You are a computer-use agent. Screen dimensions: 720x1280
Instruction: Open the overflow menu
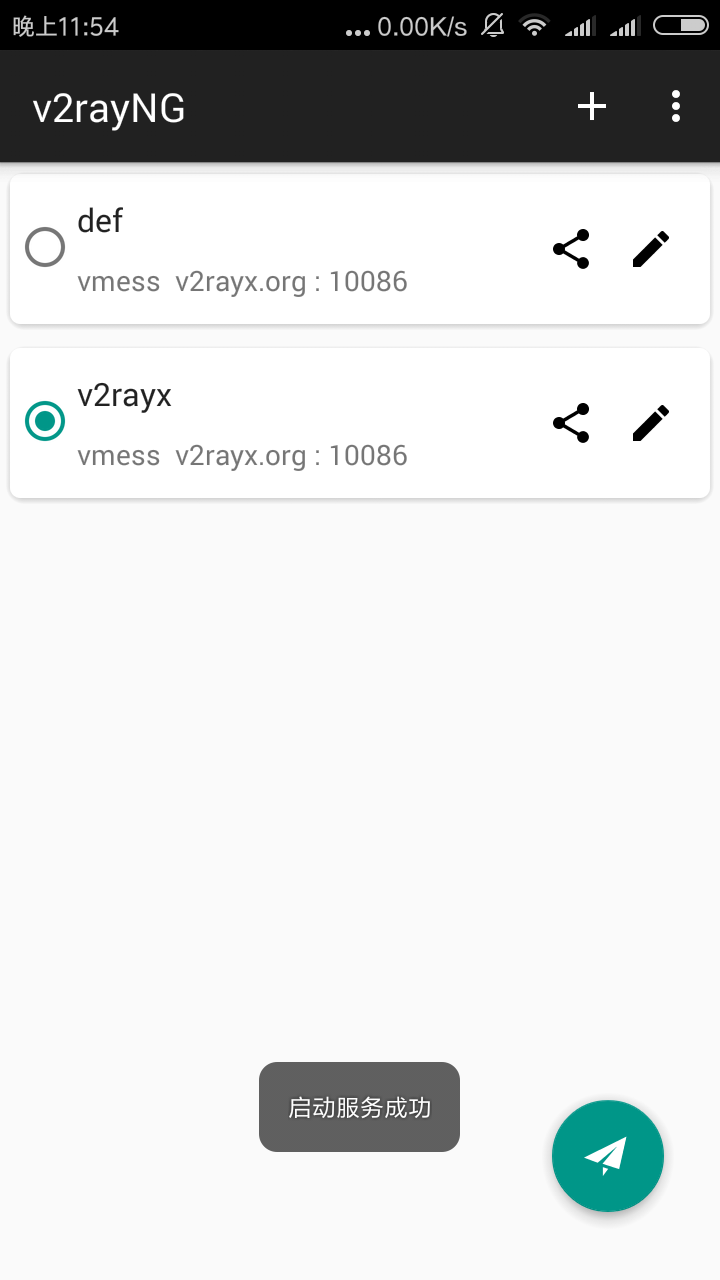coord(676,106)
